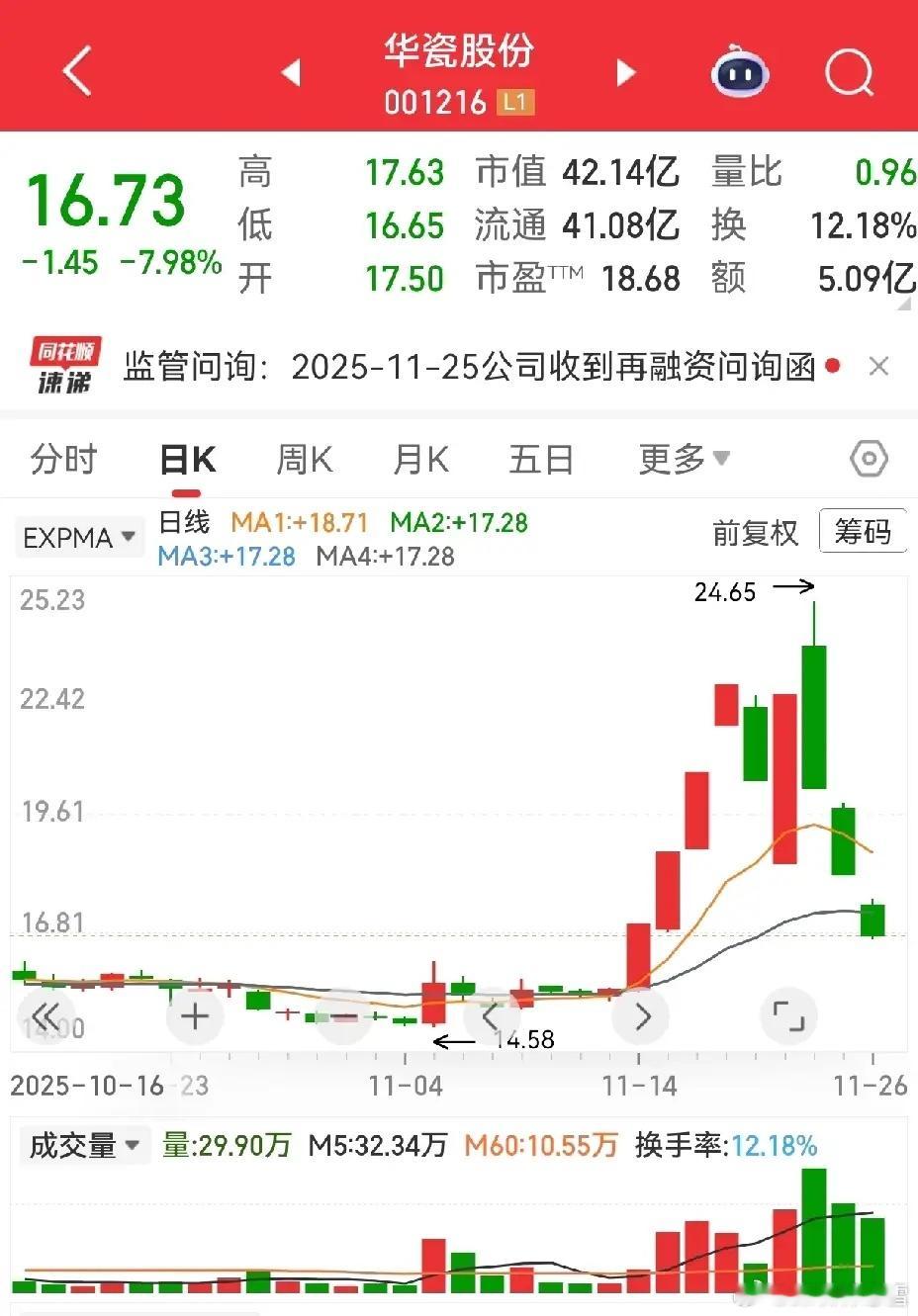Switch to the previous stock with left triangle
Screen dimensions: 918x1316
pos(291,72)
